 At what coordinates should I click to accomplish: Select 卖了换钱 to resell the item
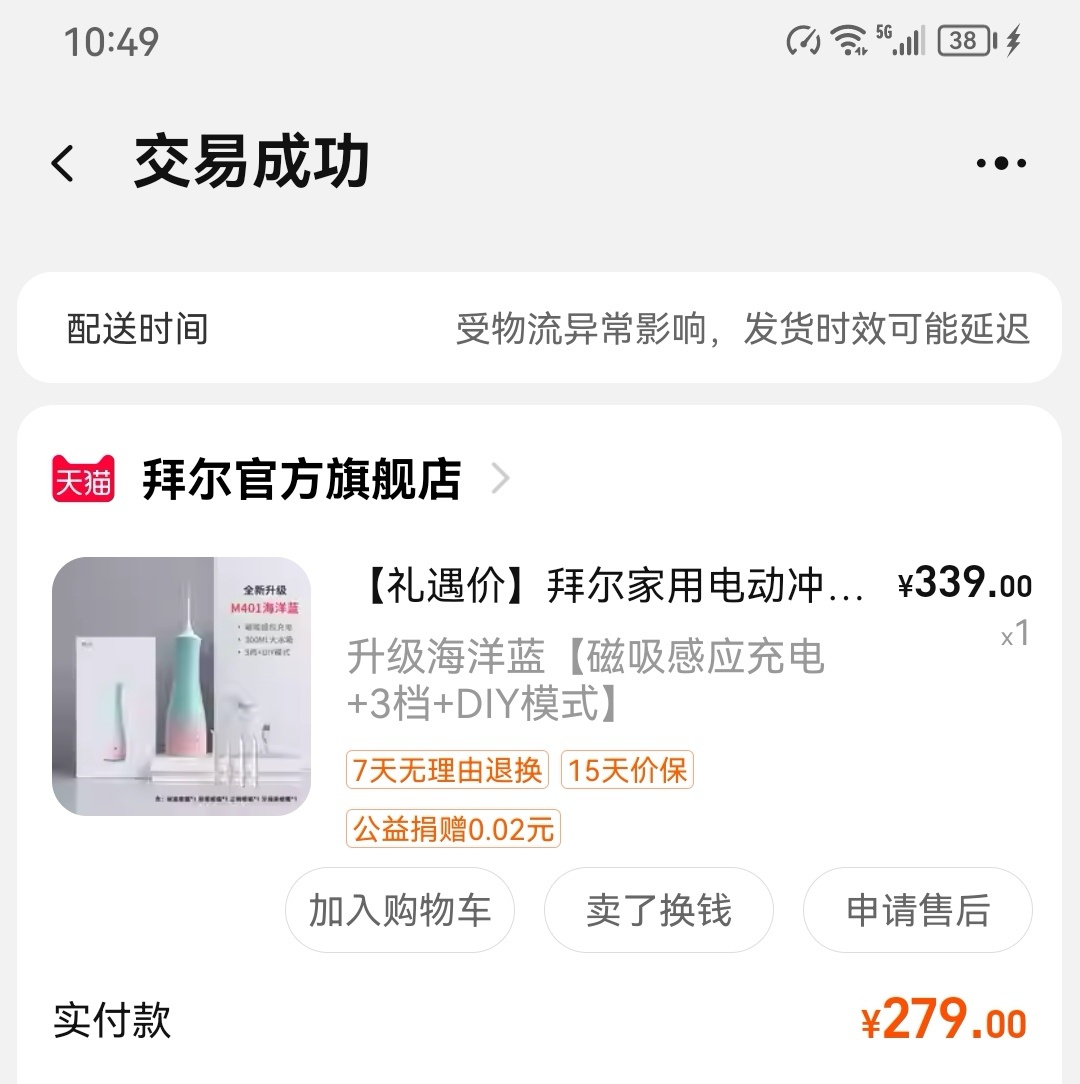(x=658, y=911)
